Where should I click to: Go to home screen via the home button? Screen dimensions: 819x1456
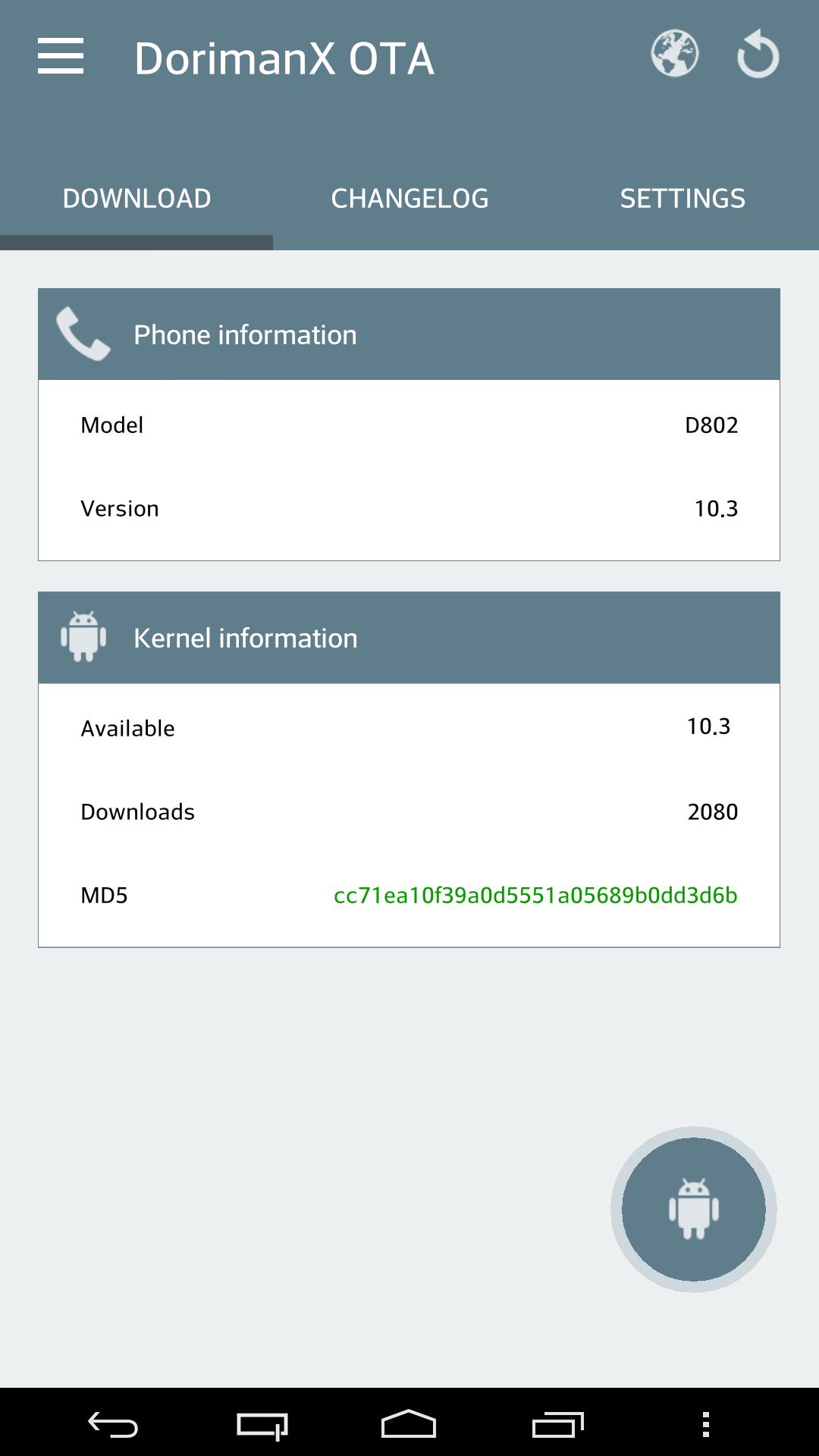coord(409,1424)
